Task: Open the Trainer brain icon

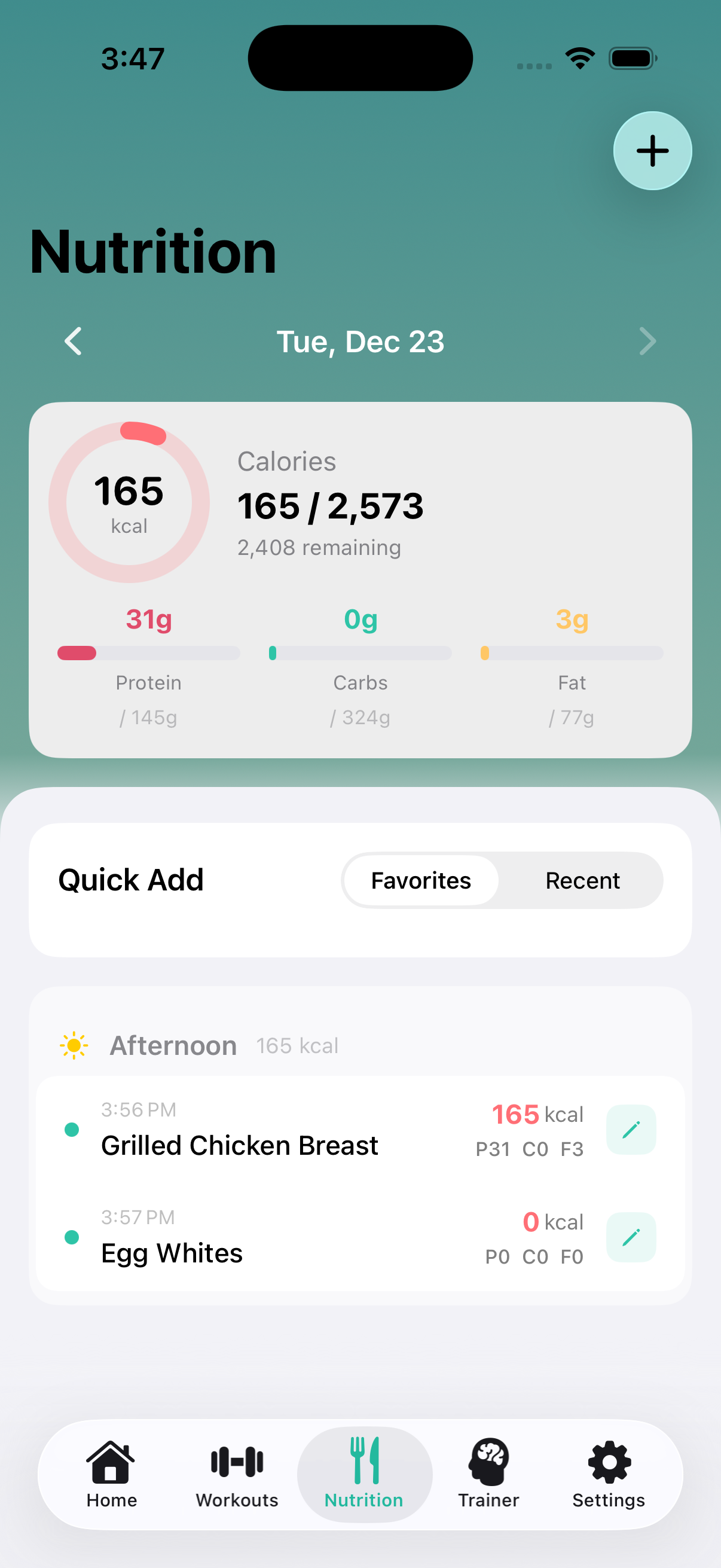Action: [488, 1462]
